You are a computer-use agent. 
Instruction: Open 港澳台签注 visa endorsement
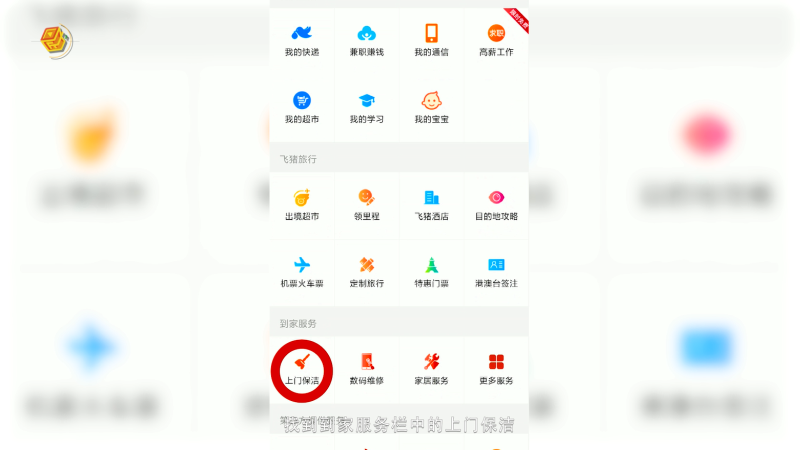click(496, 272)
